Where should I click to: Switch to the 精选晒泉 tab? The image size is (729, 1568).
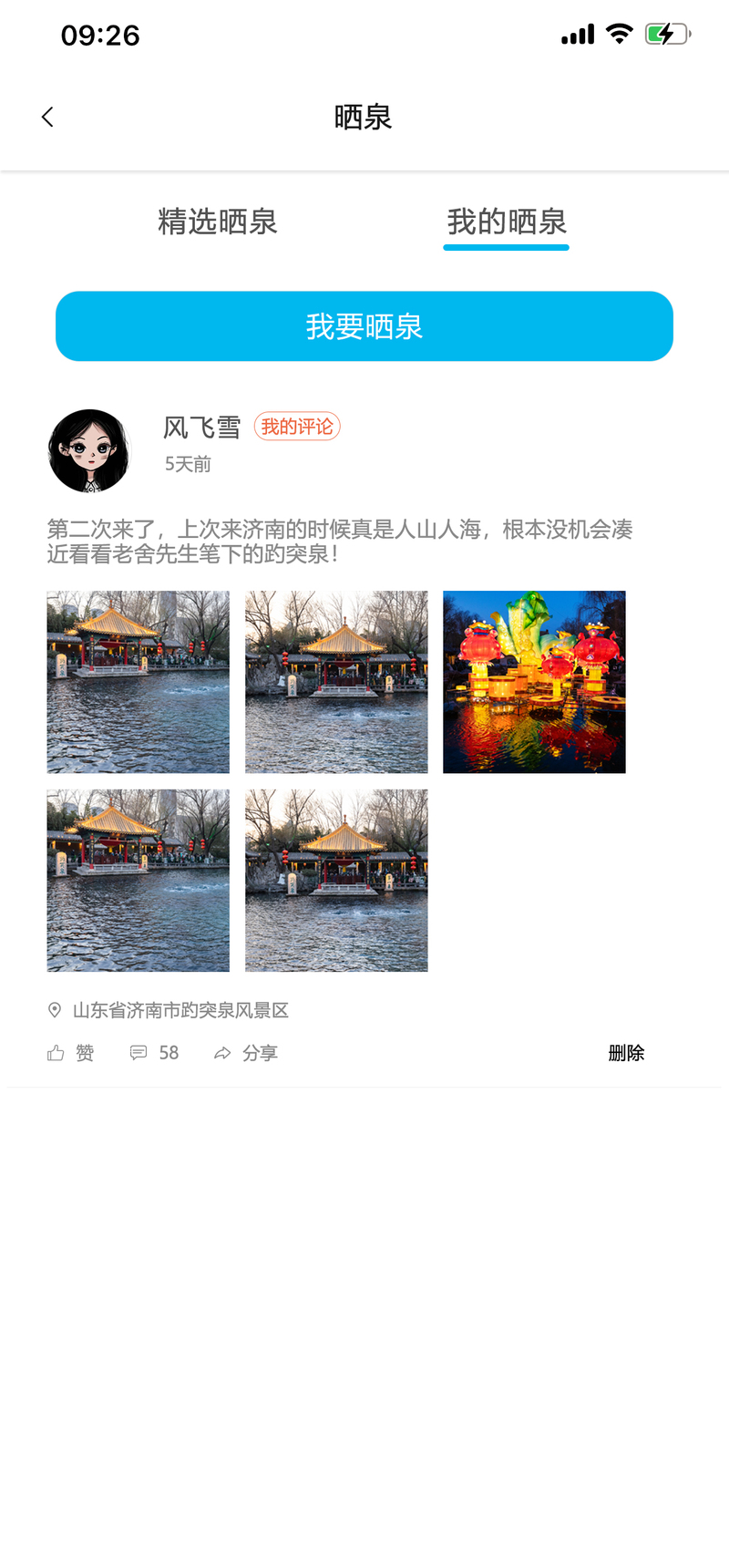(217, 222)
